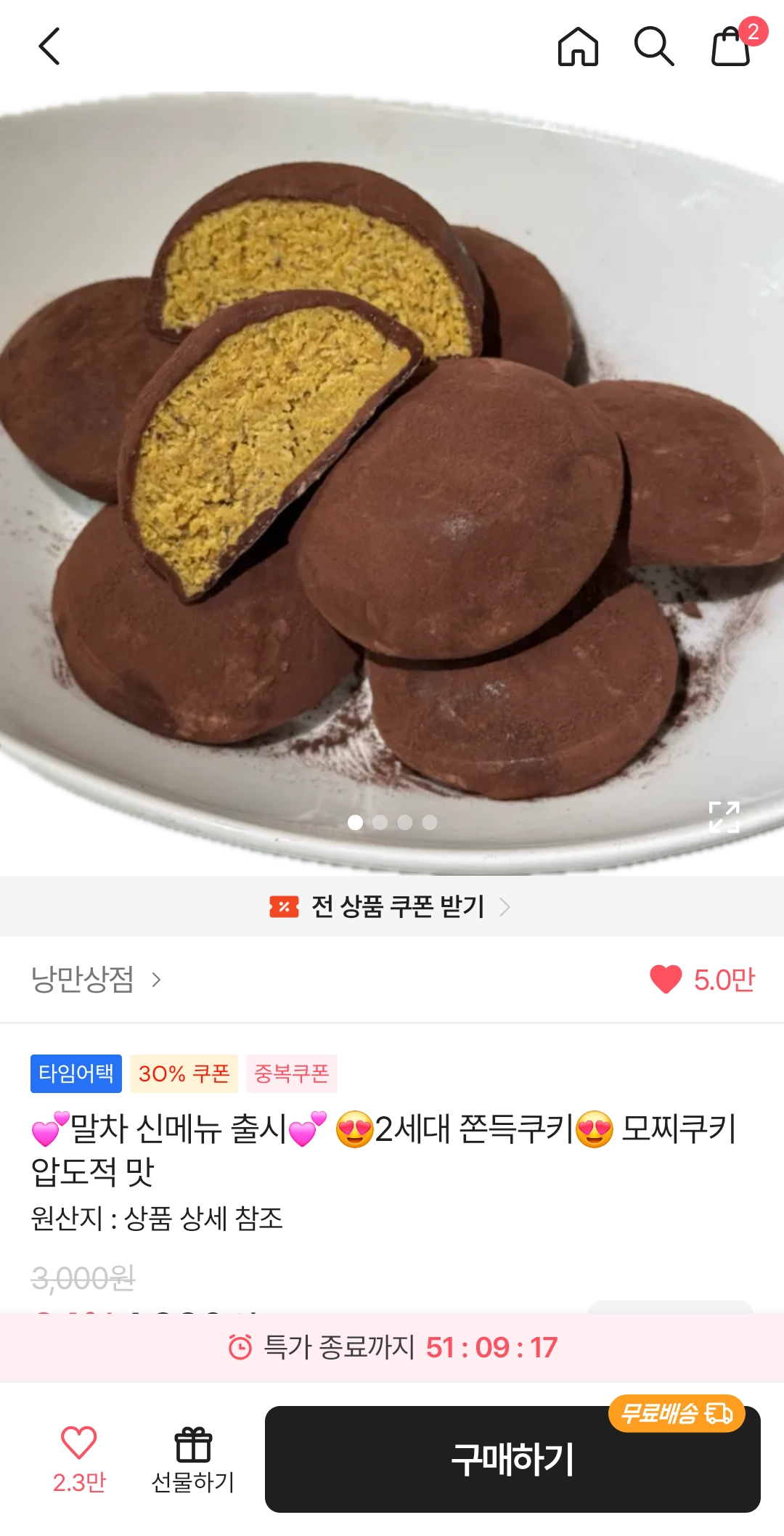784x1536 pixels.
Task: Get the 전 상품 쿠폰 받기 coupon banner
Action: point(392,906)
